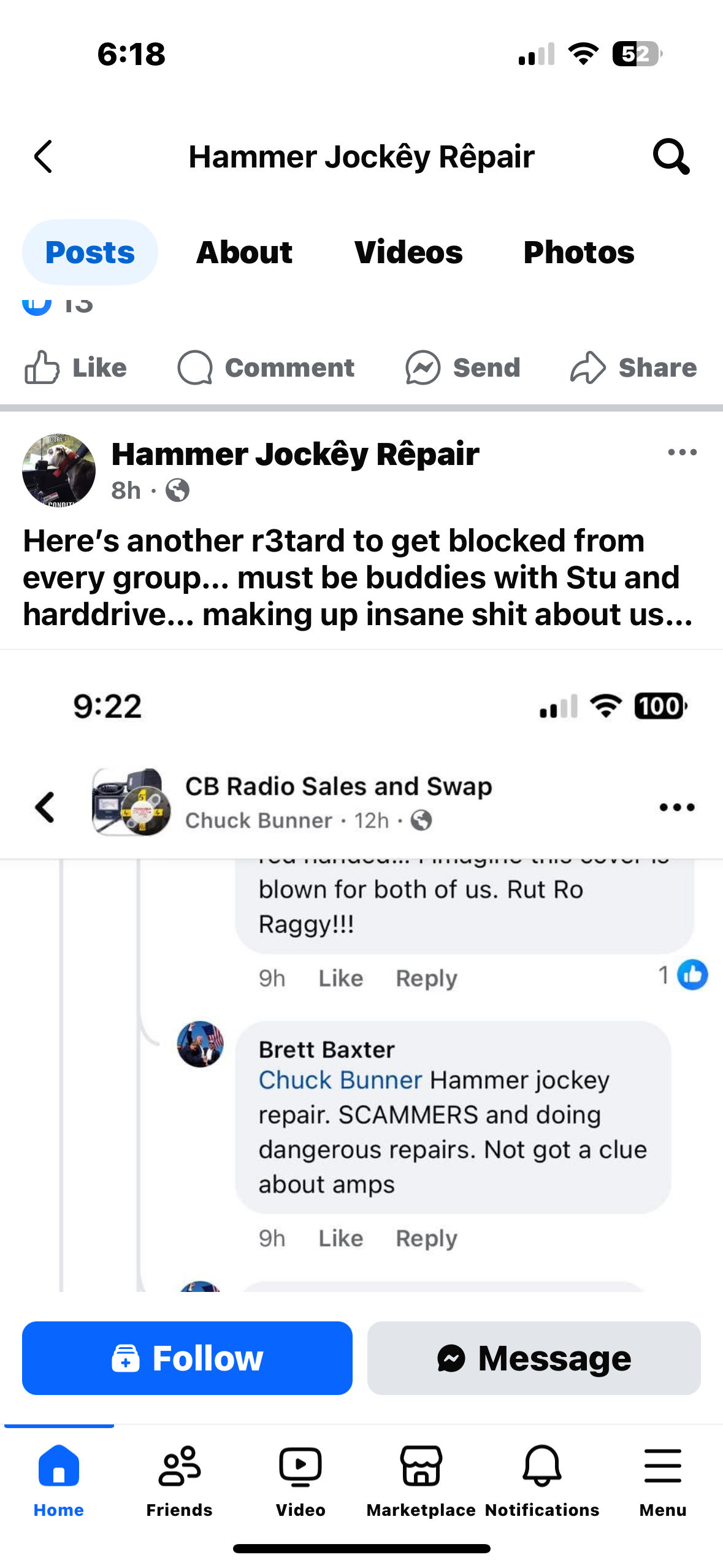Open Hammer Jockêy Rêpair profile picture

(x=59, y=470)
